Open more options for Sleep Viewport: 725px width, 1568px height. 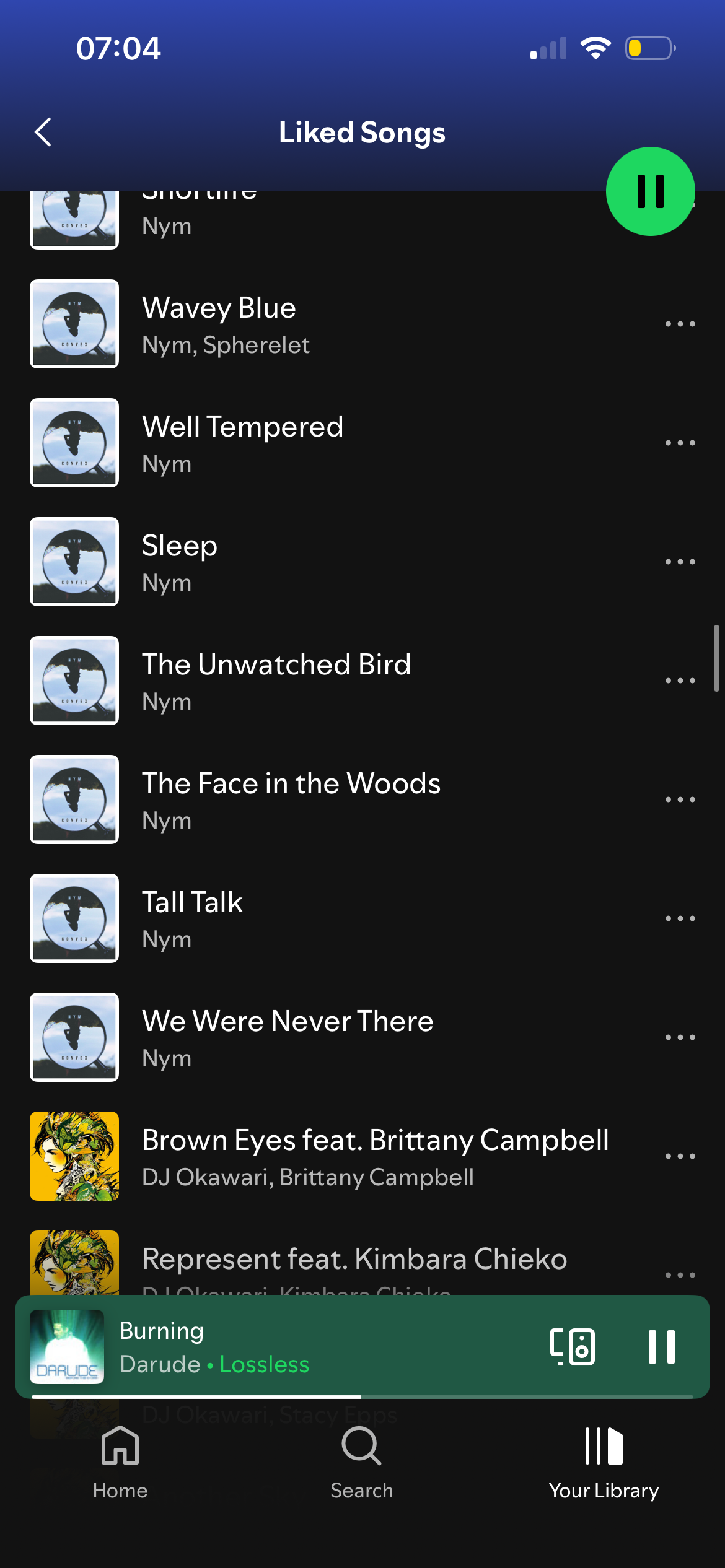click(x=680, y=562)
